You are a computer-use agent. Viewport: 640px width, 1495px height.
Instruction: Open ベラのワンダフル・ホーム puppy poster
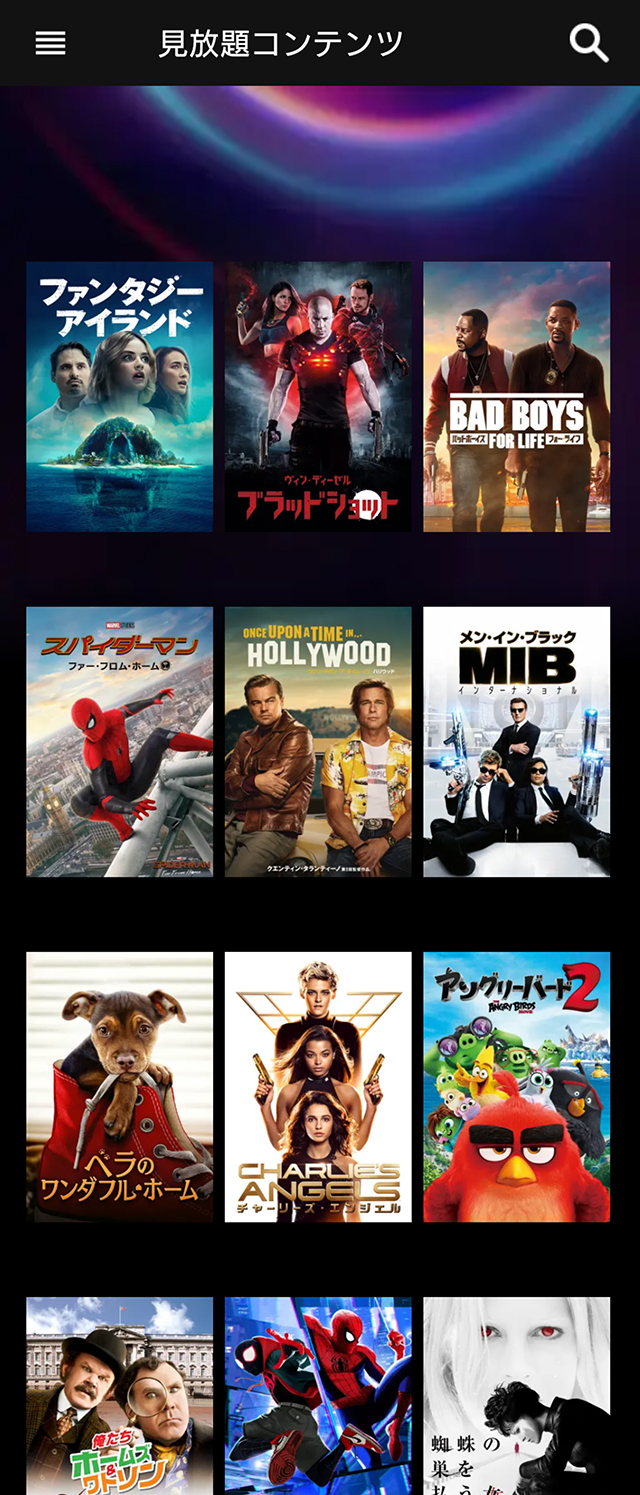[119, 1086]
